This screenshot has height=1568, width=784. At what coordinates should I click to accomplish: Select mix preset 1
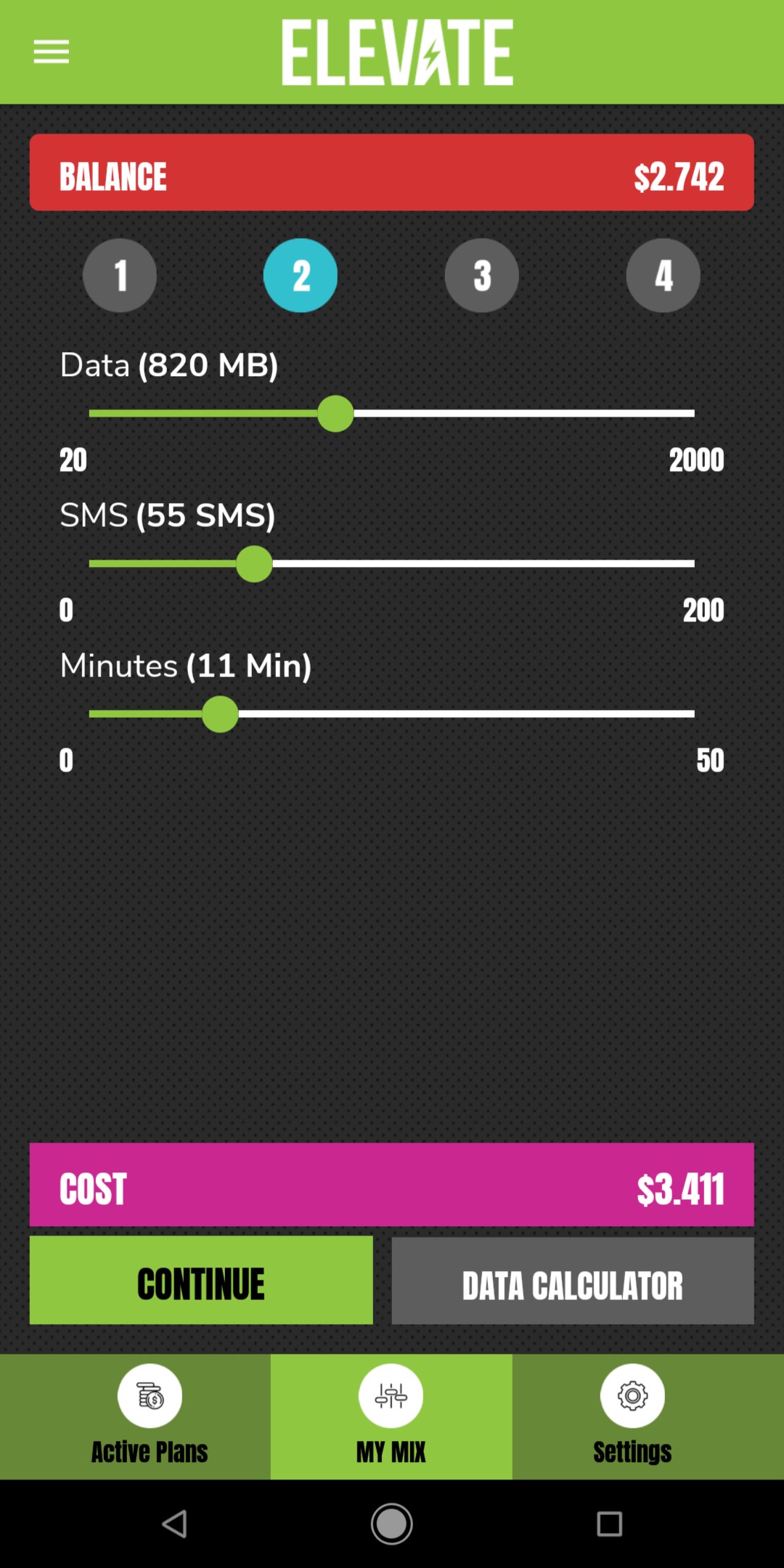tap(120, 276)
